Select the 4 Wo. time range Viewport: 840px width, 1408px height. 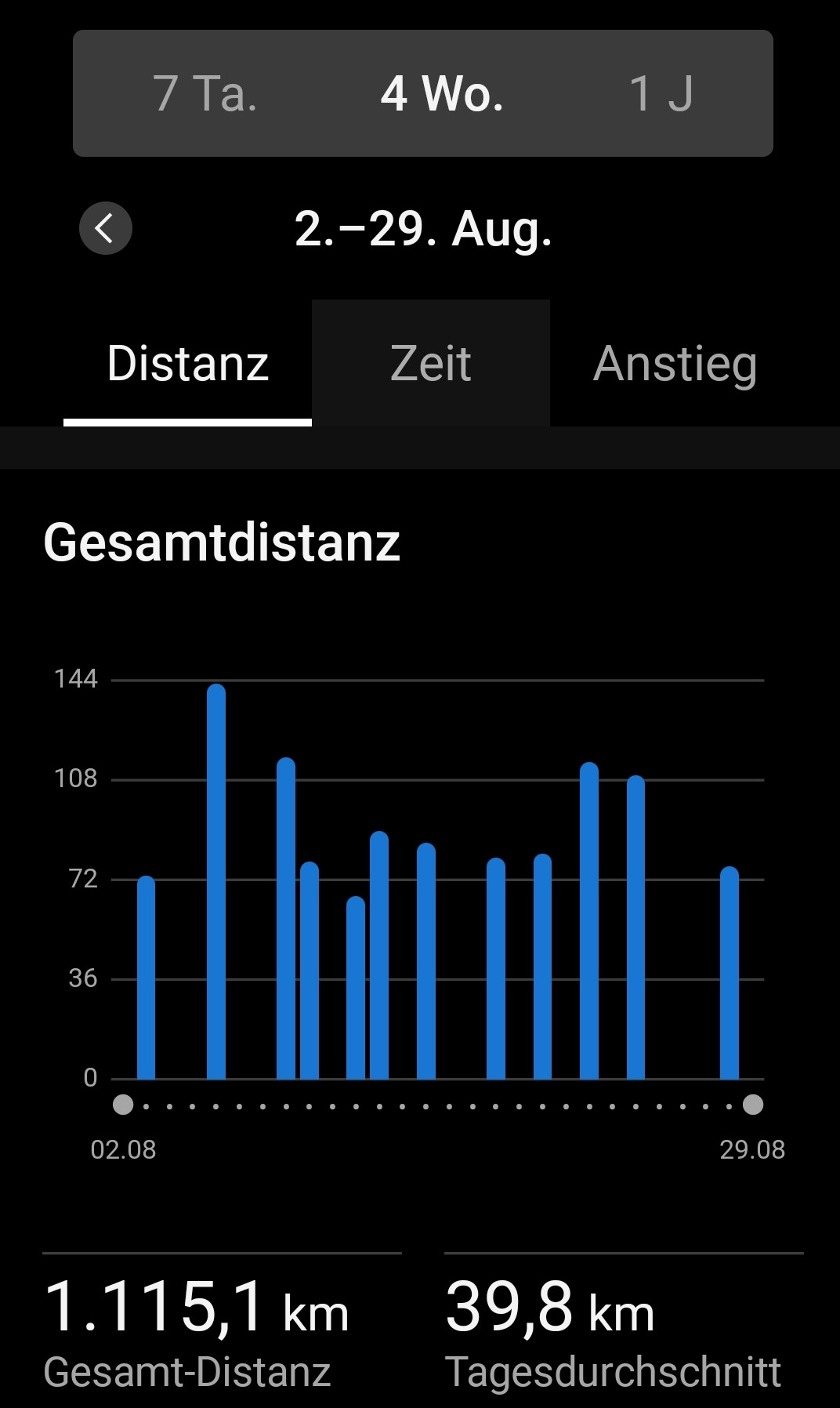442,93
